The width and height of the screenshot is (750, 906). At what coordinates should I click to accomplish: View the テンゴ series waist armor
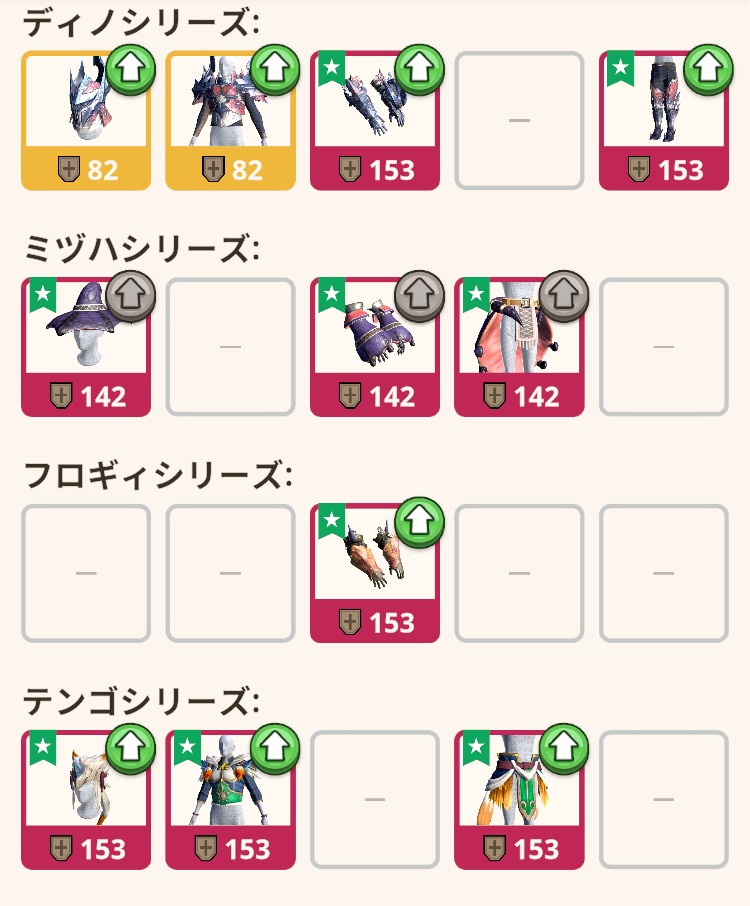(519, 800)
